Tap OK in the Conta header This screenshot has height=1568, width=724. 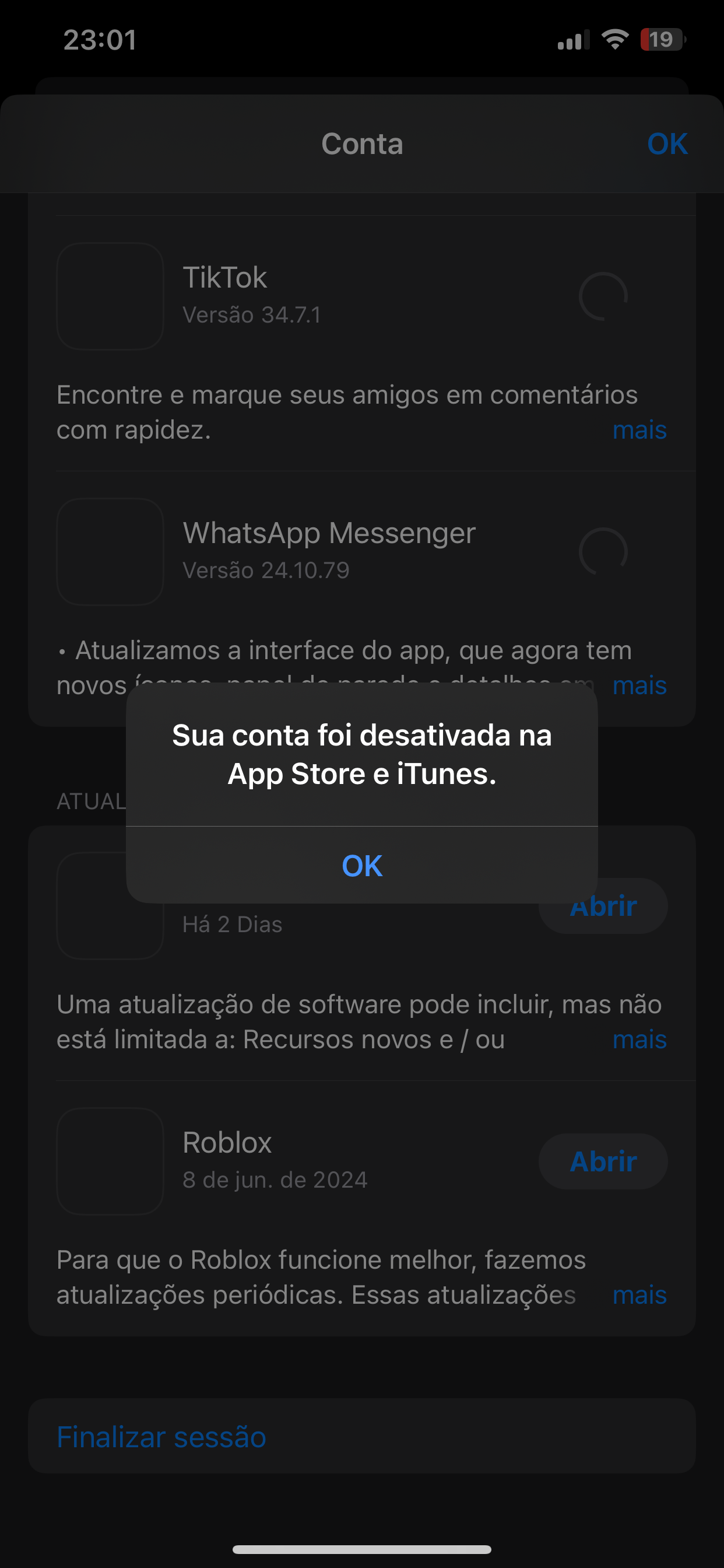tap(667, 144)
